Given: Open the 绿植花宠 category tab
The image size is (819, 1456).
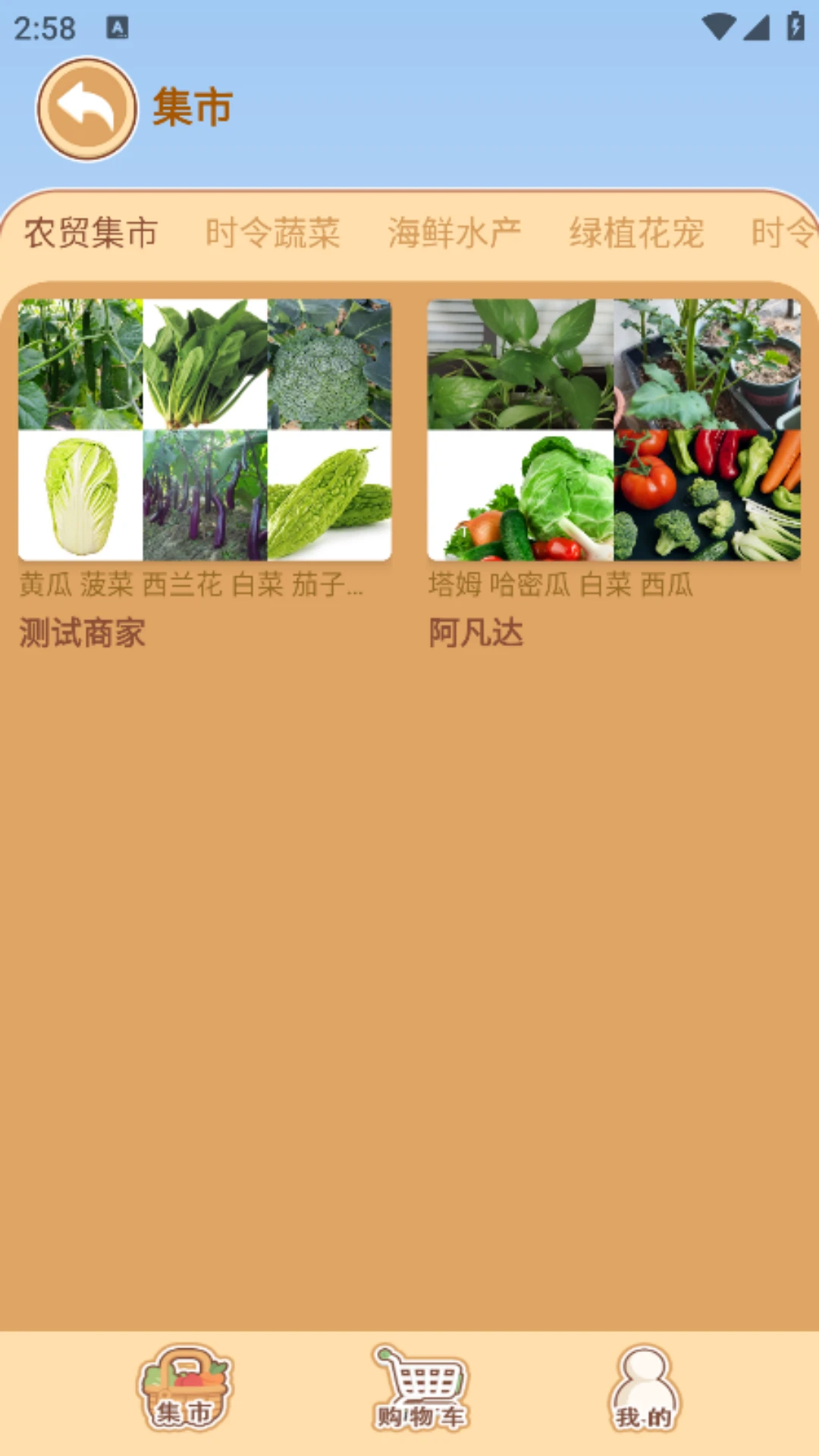Looking at the screenshot, I should click(x=636, y=232).
